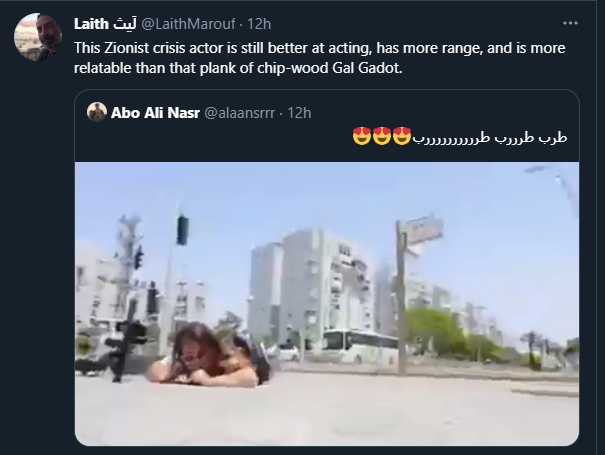Open the tweet's more options menu

pos(570,24)
